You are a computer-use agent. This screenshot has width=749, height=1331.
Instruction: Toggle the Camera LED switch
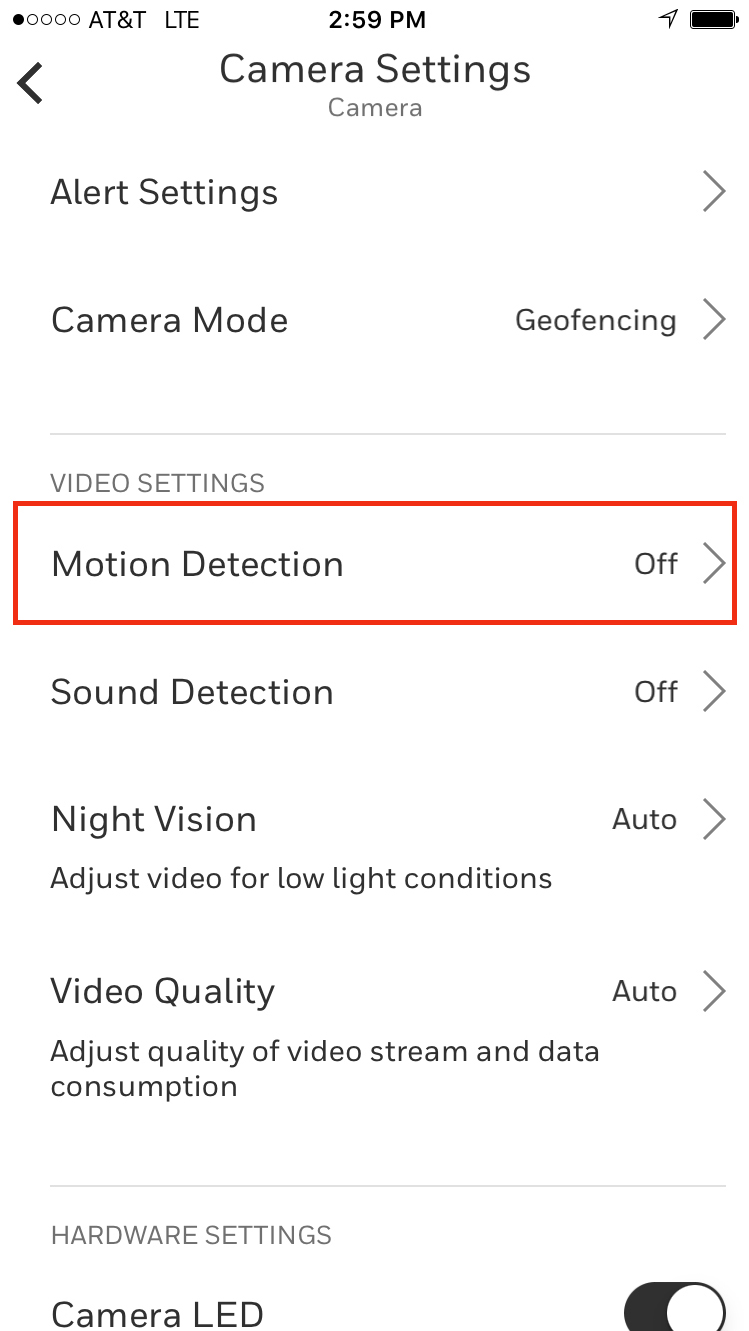pyautogui.click(x=675, y=1309)
